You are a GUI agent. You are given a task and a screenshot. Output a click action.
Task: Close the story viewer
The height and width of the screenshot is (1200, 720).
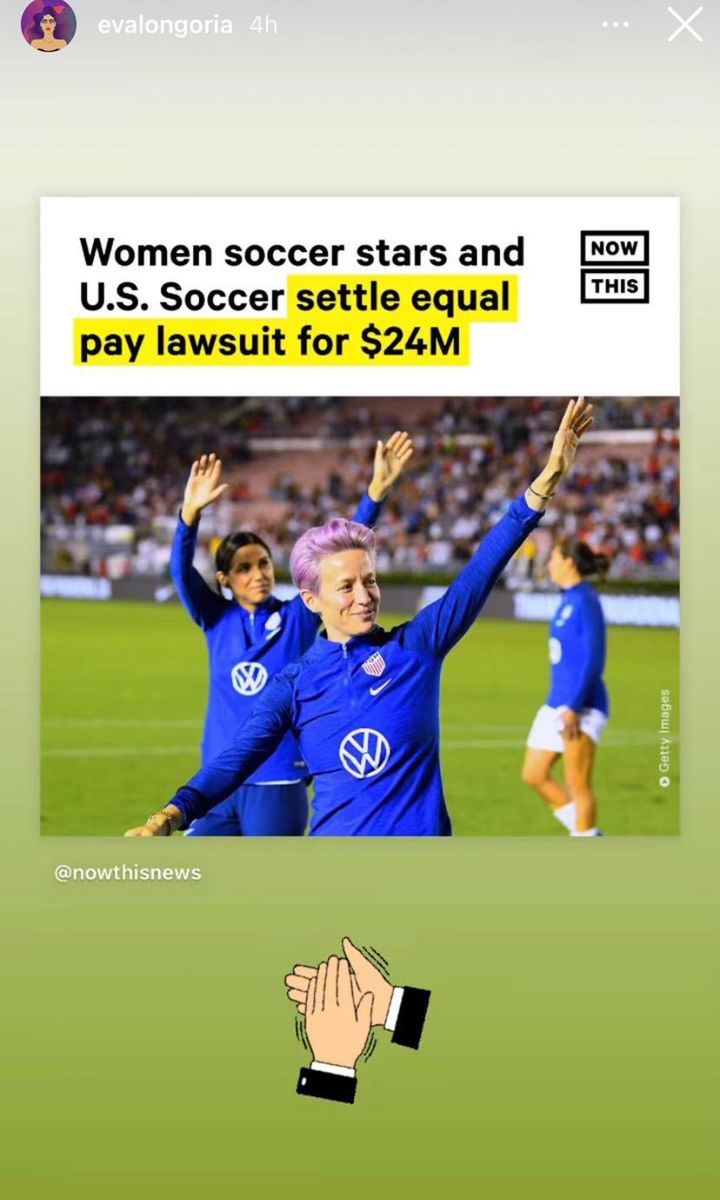(x=685, y=25)
